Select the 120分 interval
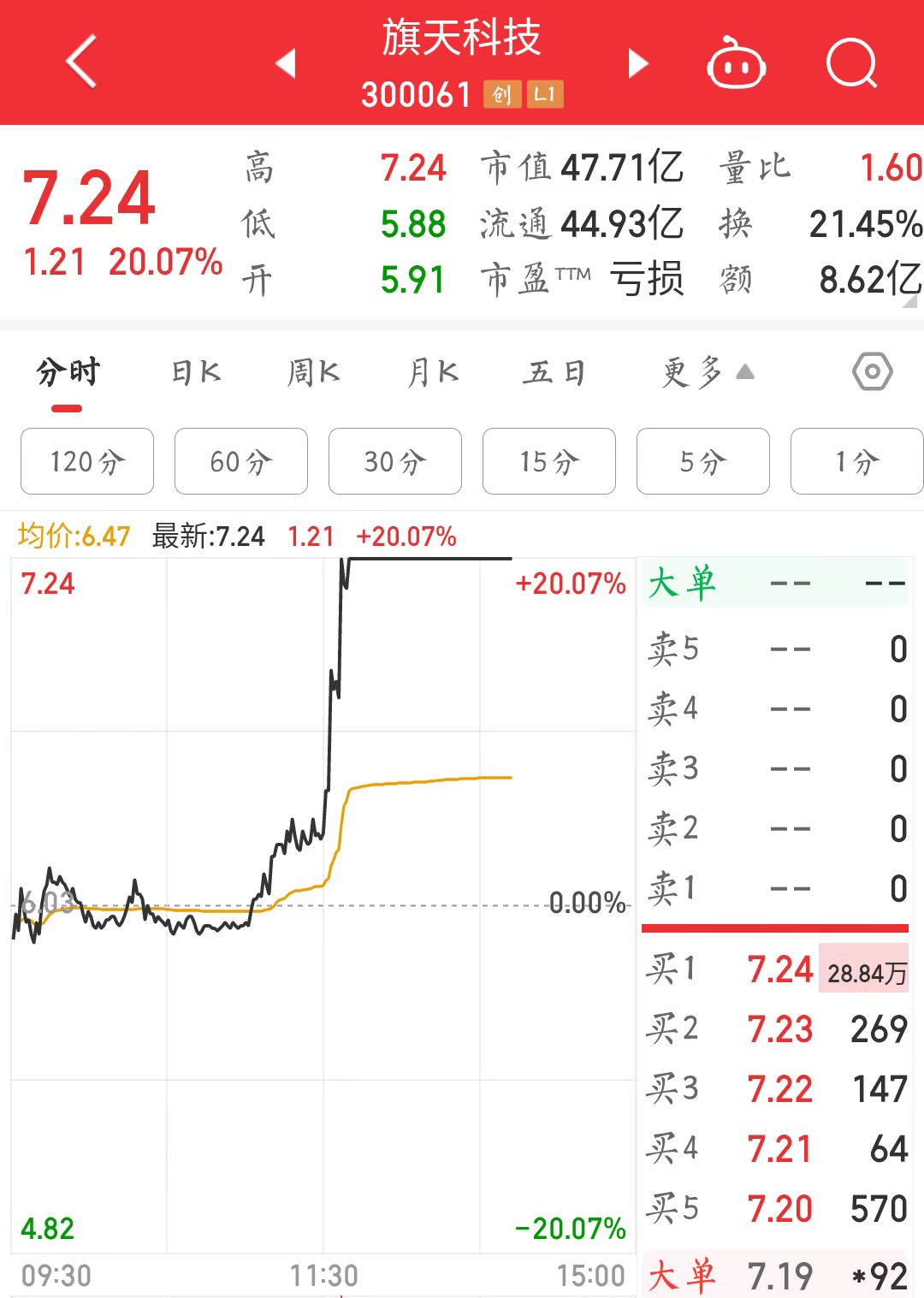The height and width of the screenshot is (1298, 924). point(87,461)
